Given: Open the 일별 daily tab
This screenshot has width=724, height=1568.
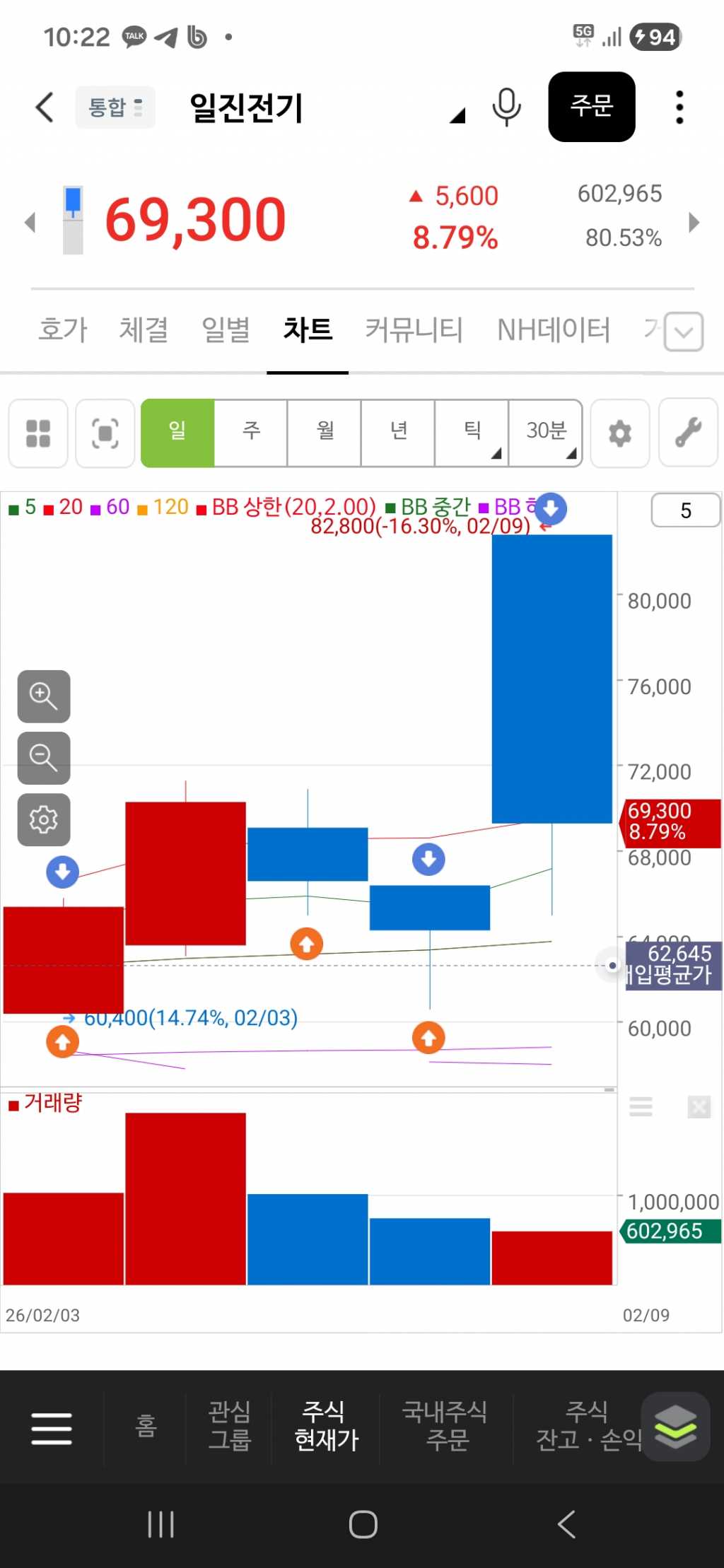Looking at the screenshot, I should (x=226, y=329).
